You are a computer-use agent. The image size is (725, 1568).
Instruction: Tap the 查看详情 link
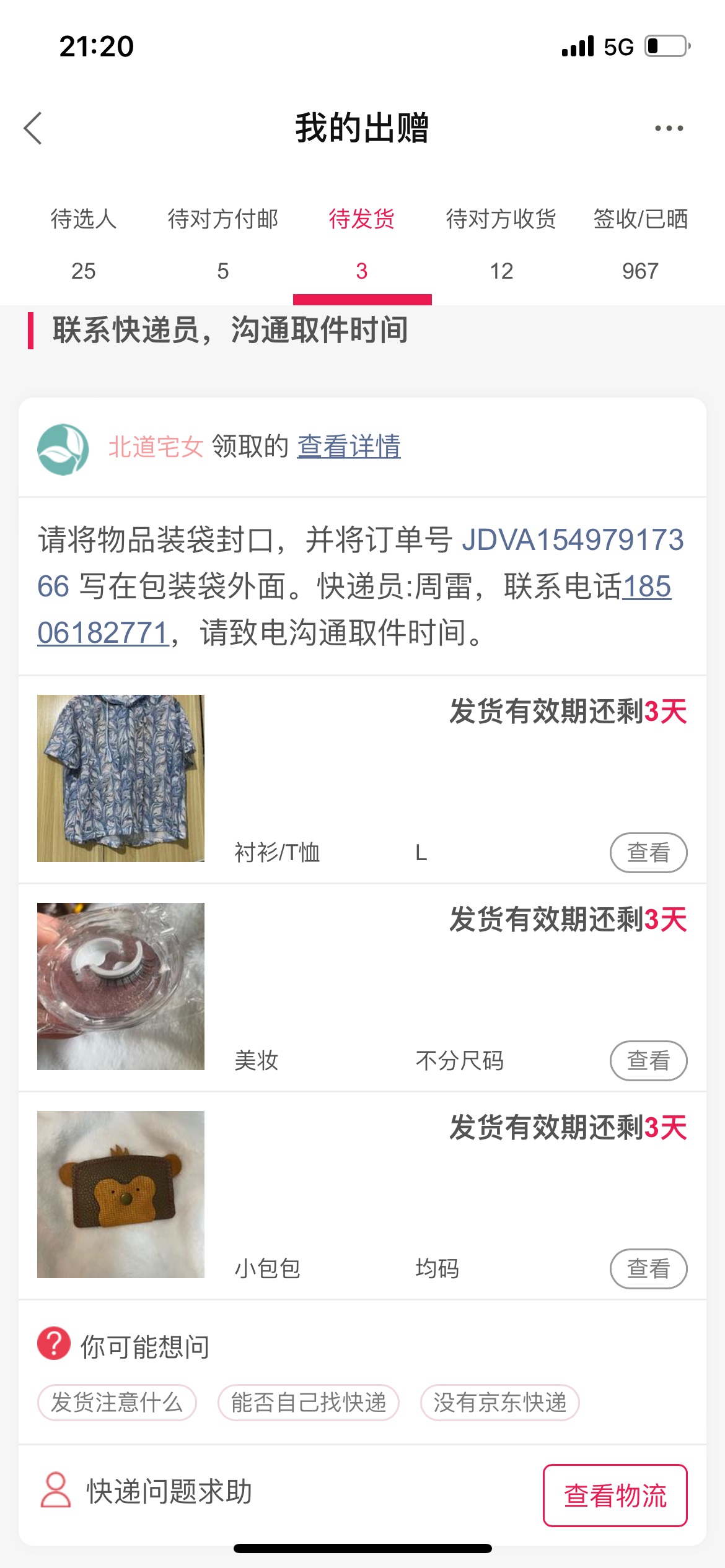pos(349,446)
